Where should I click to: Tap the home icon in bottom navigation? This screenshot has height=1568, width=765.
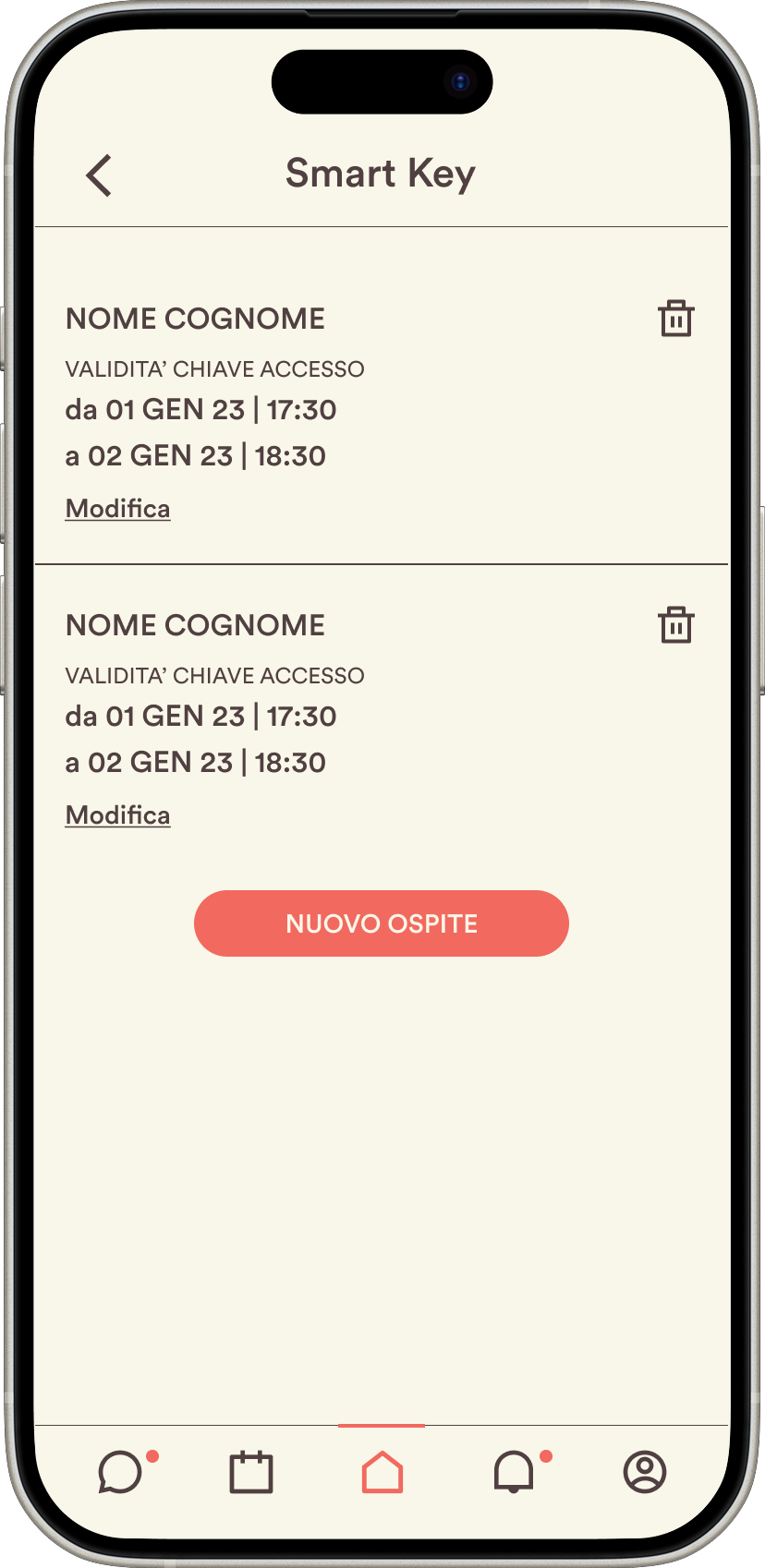coord(382,1475)
